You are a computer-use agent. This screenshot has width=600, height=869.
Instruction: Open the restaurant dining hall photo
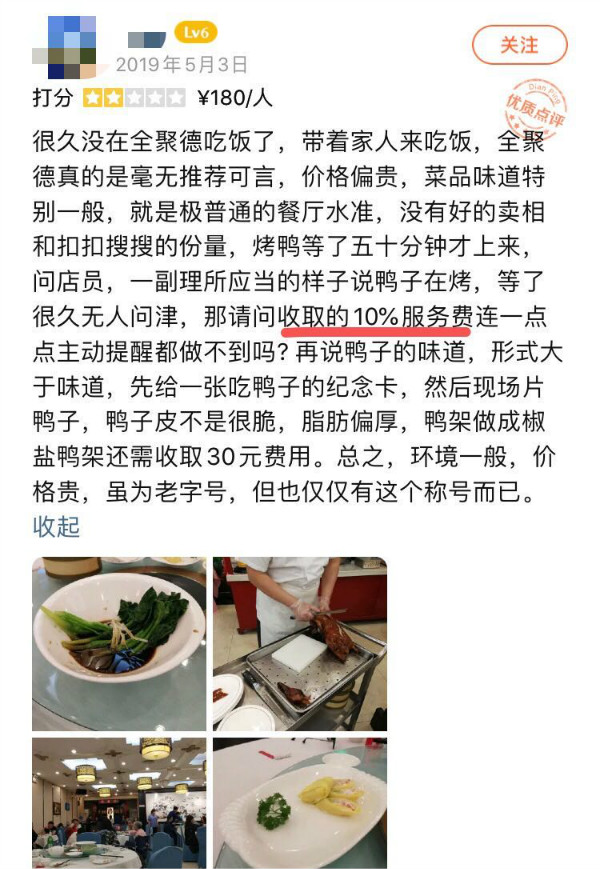(x=119, y=803)
